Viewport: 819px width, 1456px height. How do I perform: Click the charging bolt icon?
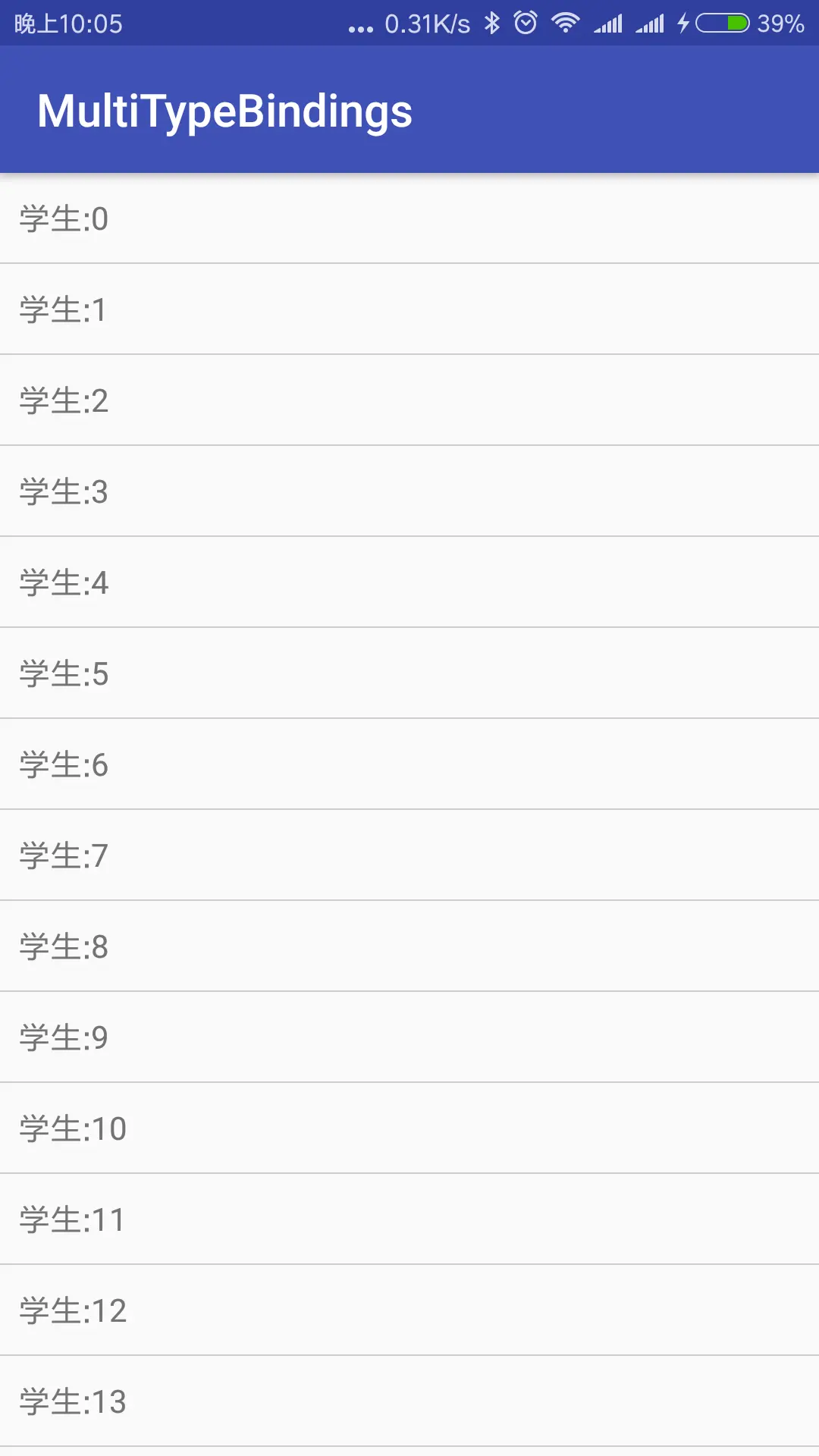click(682, 24)
